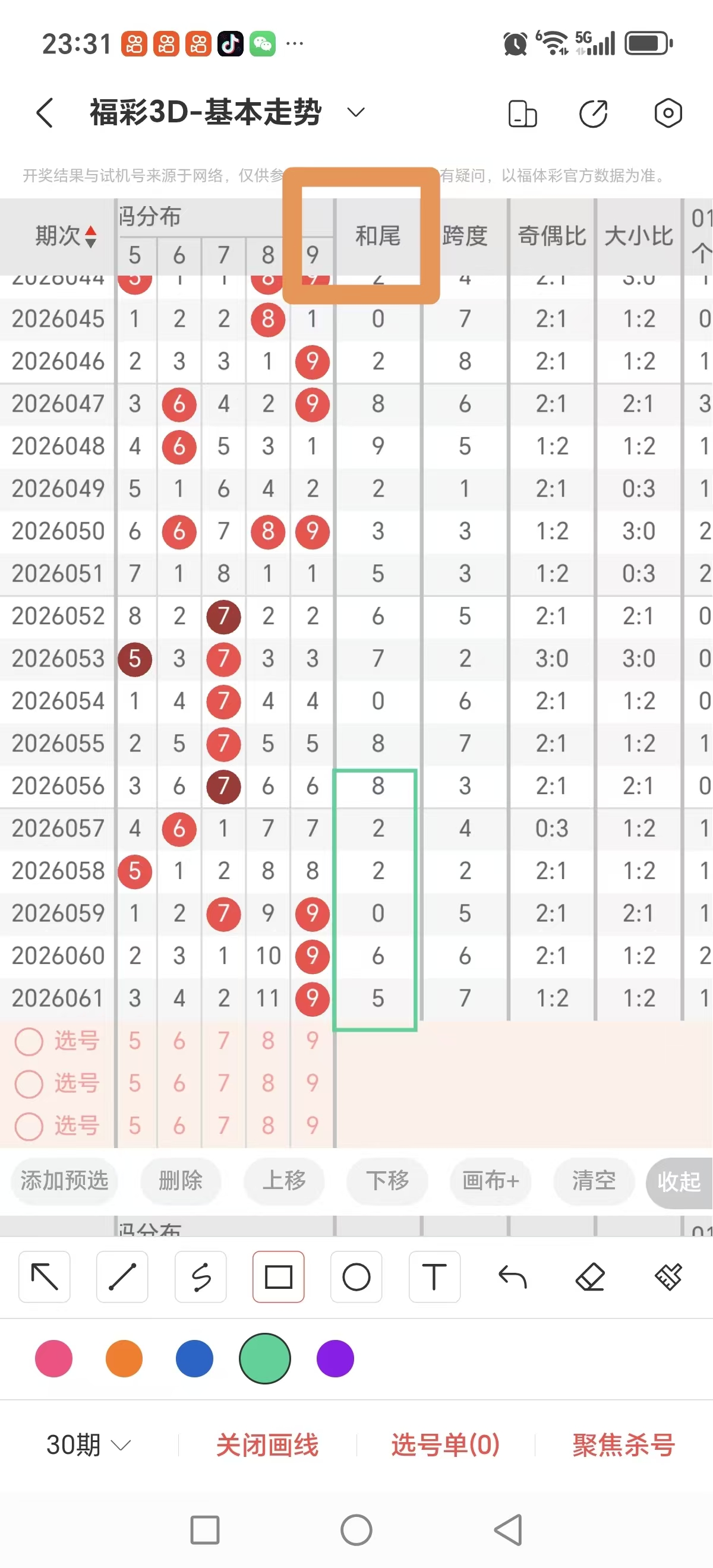Tap the 删除 button

[180, 1181]
